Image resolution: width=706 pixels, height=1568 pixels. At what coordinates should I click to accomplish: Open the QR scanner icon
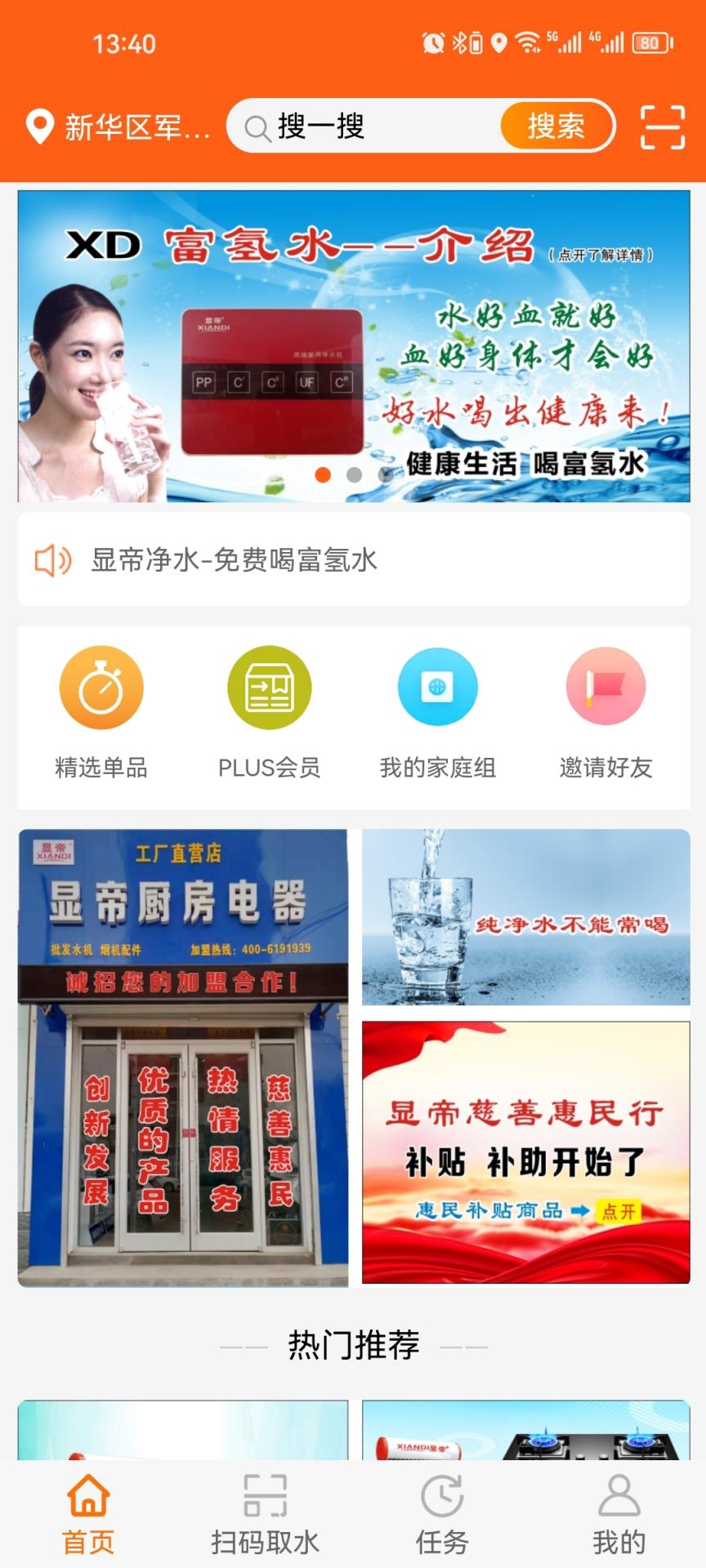pyautogui.click(x=662, y=127)
